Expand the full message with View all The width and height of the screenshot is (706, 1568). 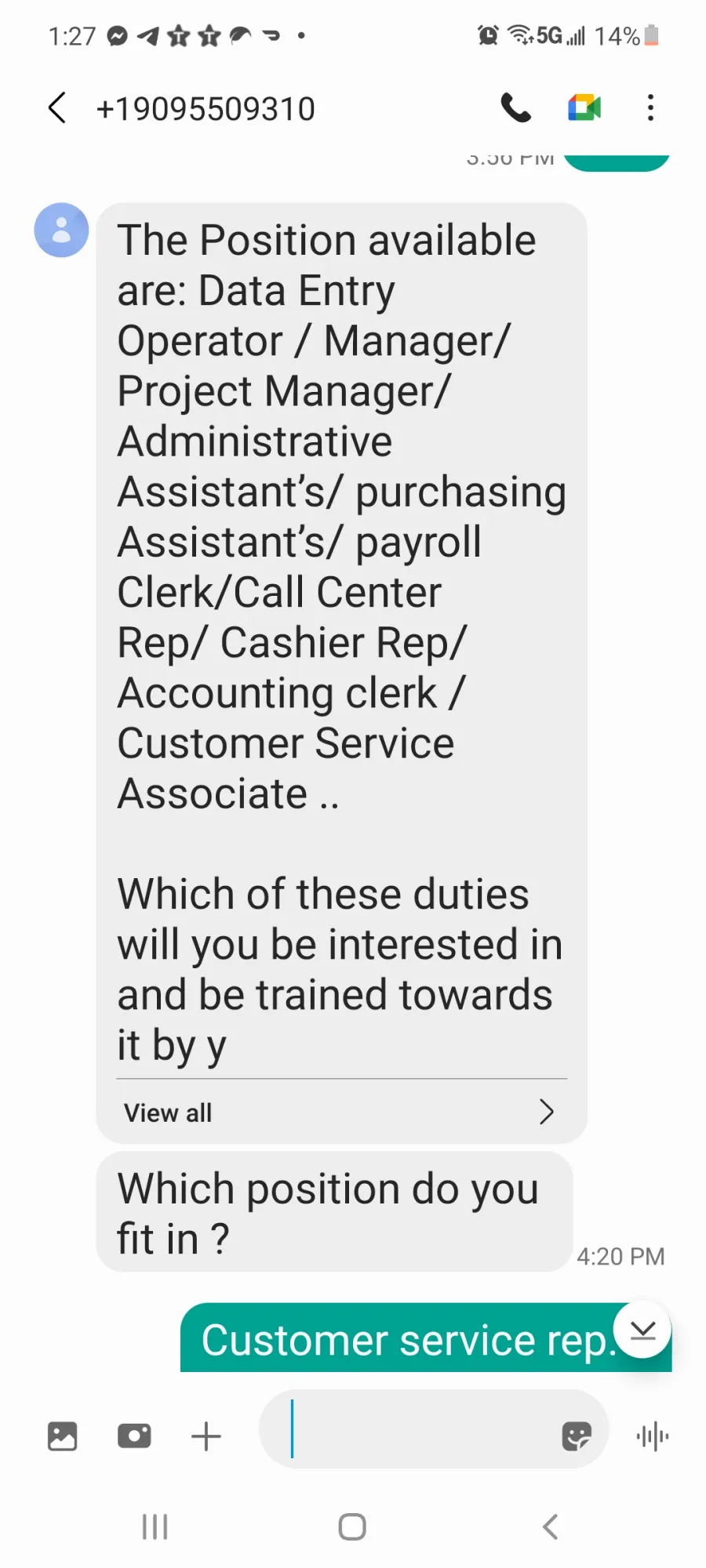(341, 1112)
